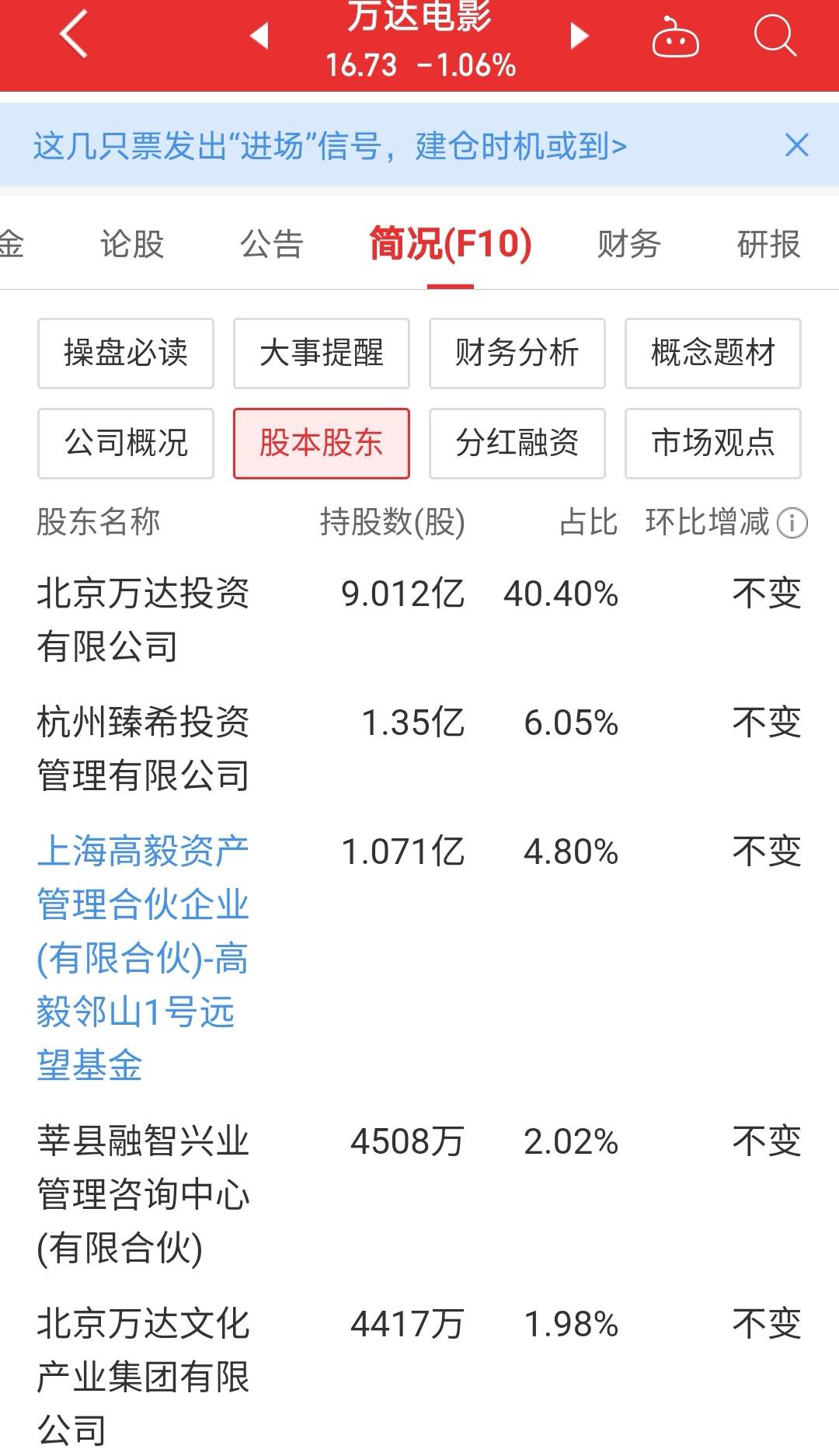Select the 大事提醒 section
This screenshot has width=839, height=1456.
(322, 354)
